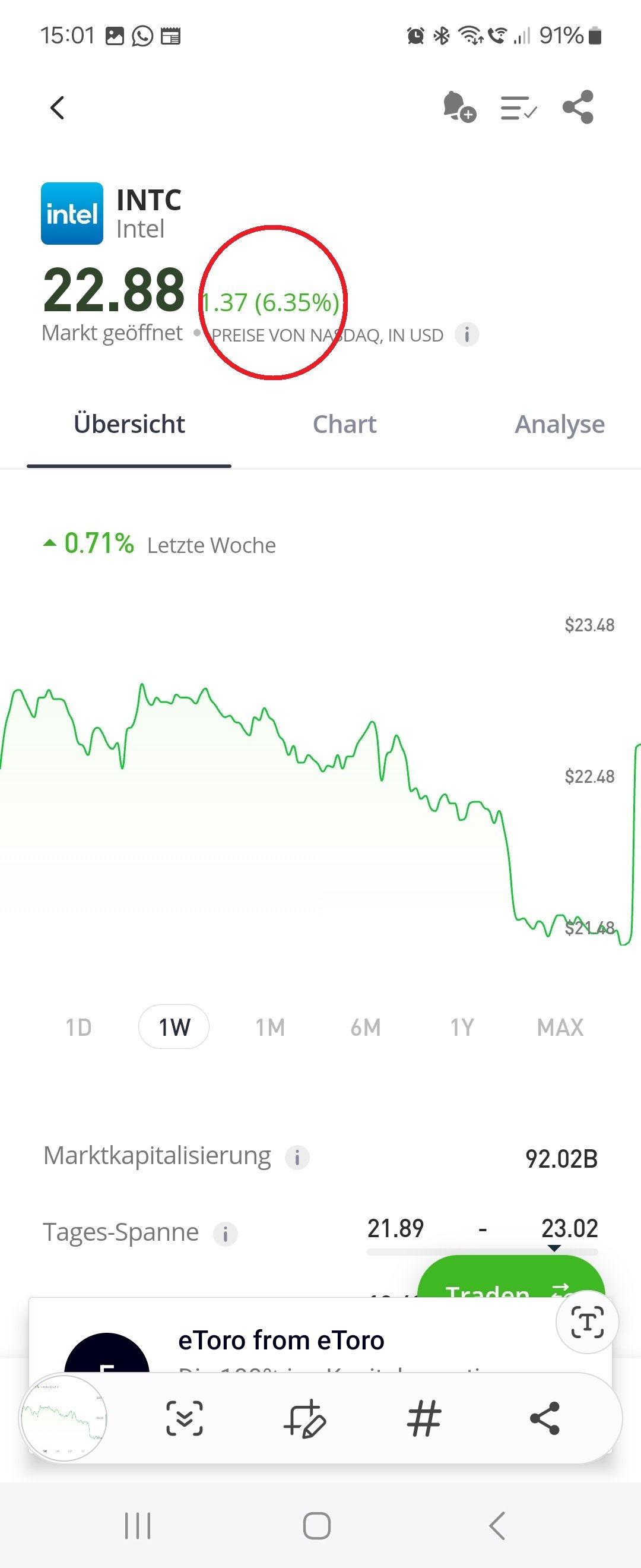
Task: Switch to the Analyse tab
Action: (559, 424)
